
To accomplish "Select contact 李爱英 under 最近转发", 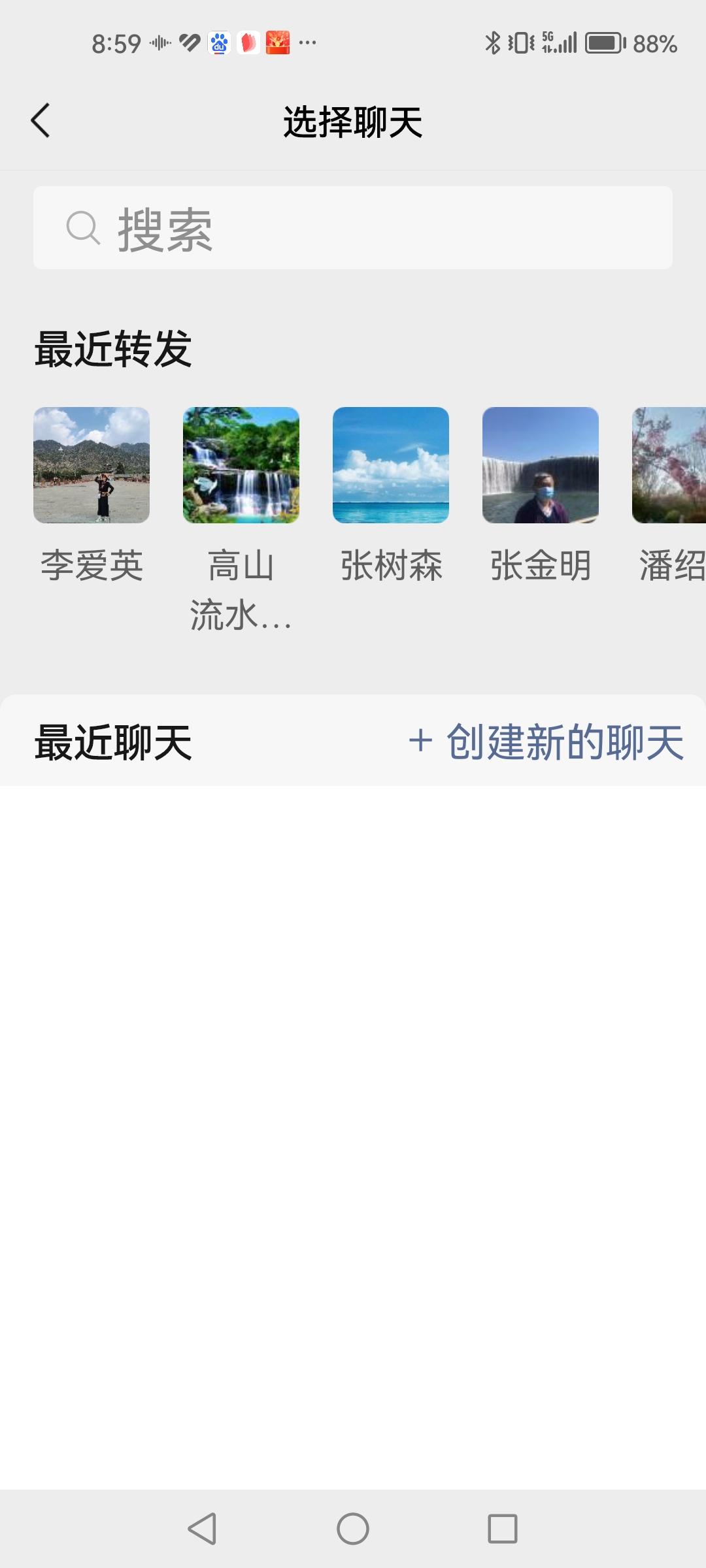I will point(92,465).
